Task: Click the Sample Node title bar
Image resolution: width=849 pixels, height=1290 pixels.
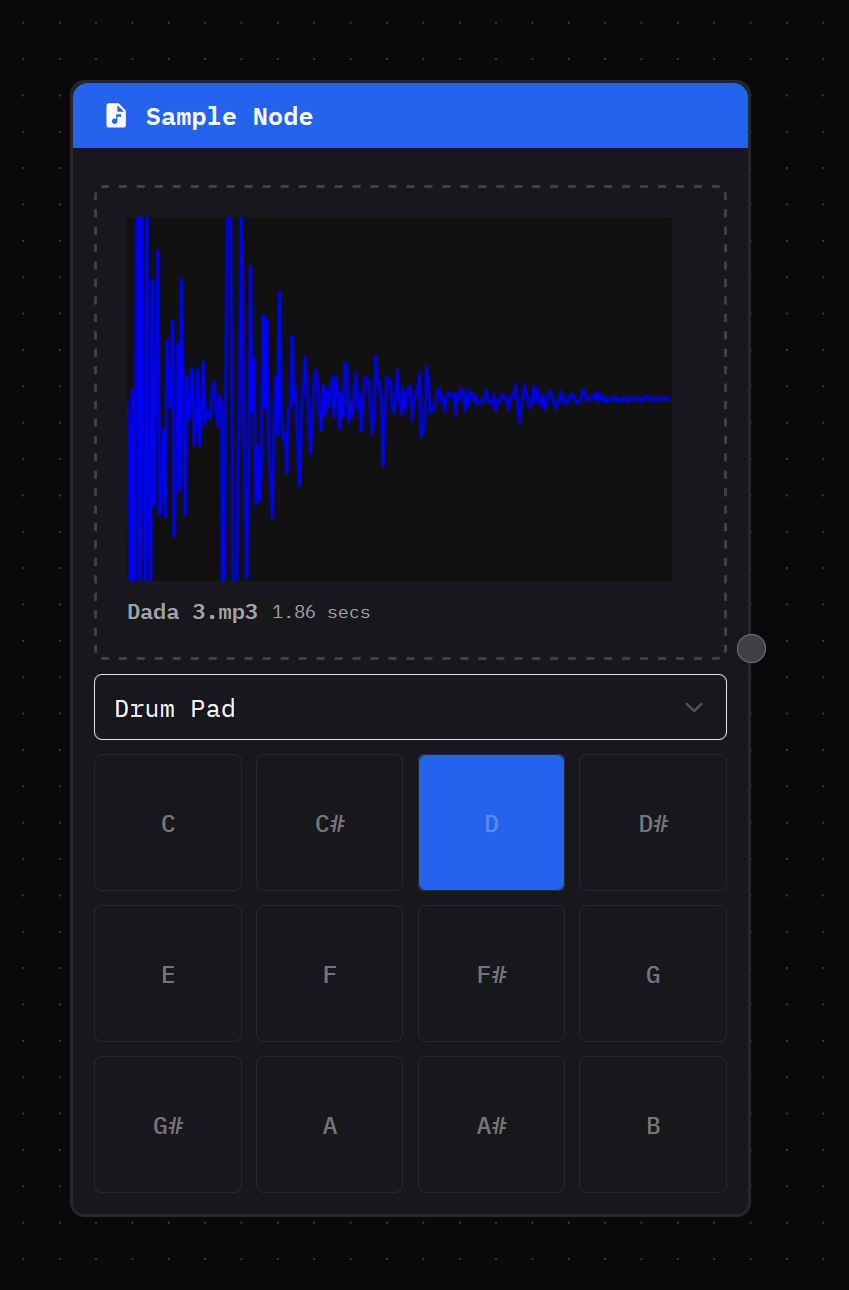Action: pyautogui.click(x=410, y=116)
